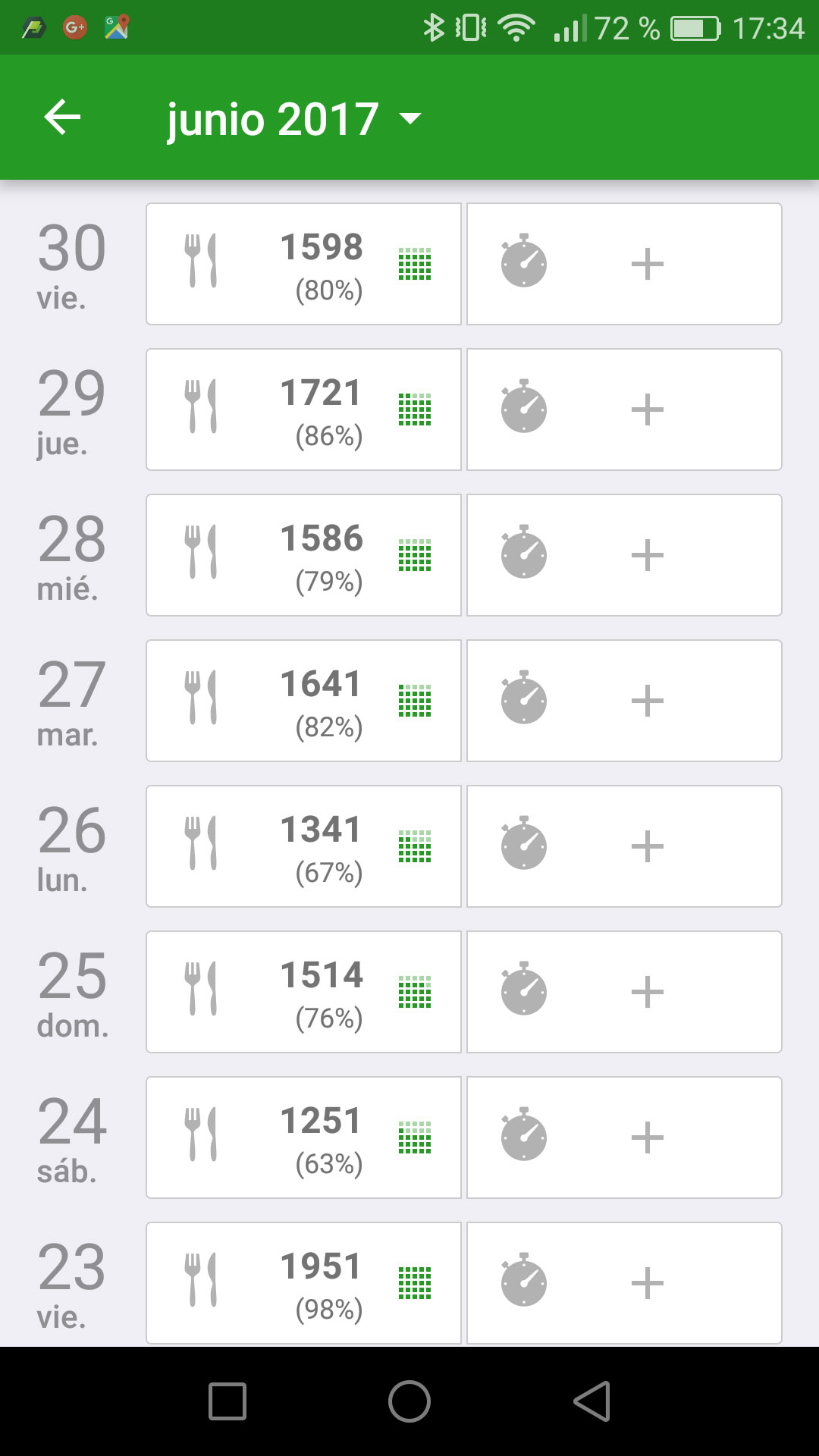Open the 1586 calories card for the 28th

(x=303, y=555)
